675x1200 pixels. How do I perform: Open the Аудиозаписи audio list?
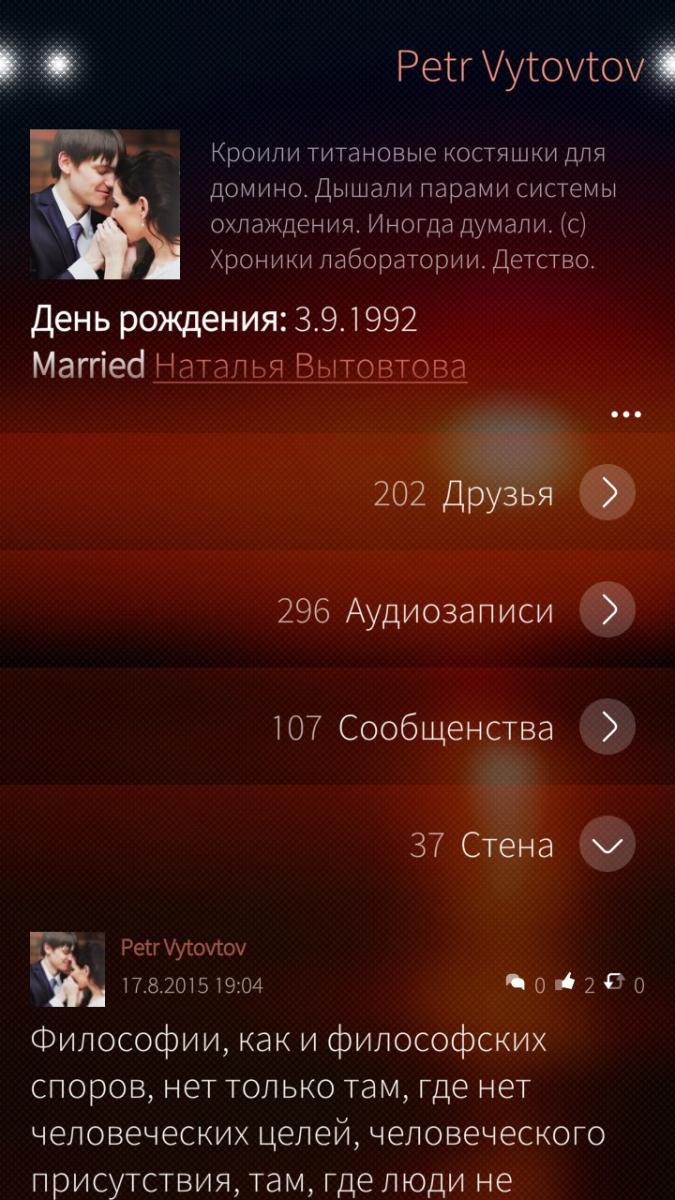pyautogui.click(x=607, y=610)
